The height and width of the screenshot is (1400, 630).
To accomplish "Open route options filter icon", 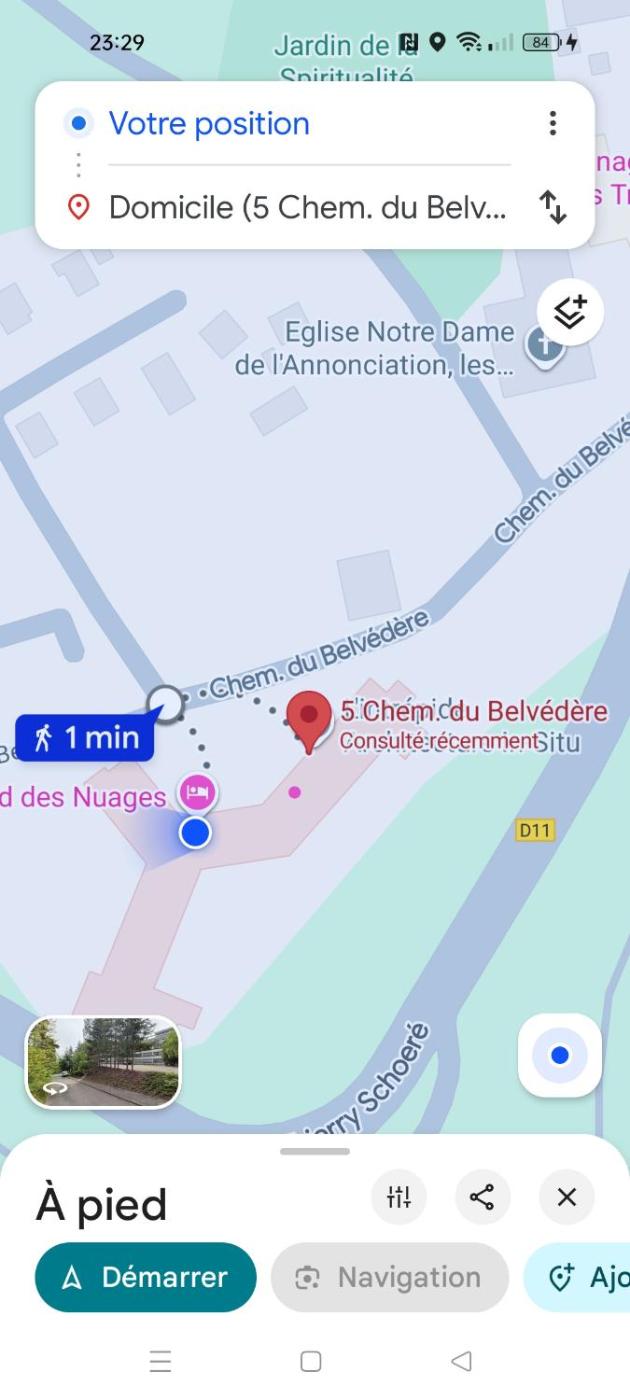I will 399,1197.
